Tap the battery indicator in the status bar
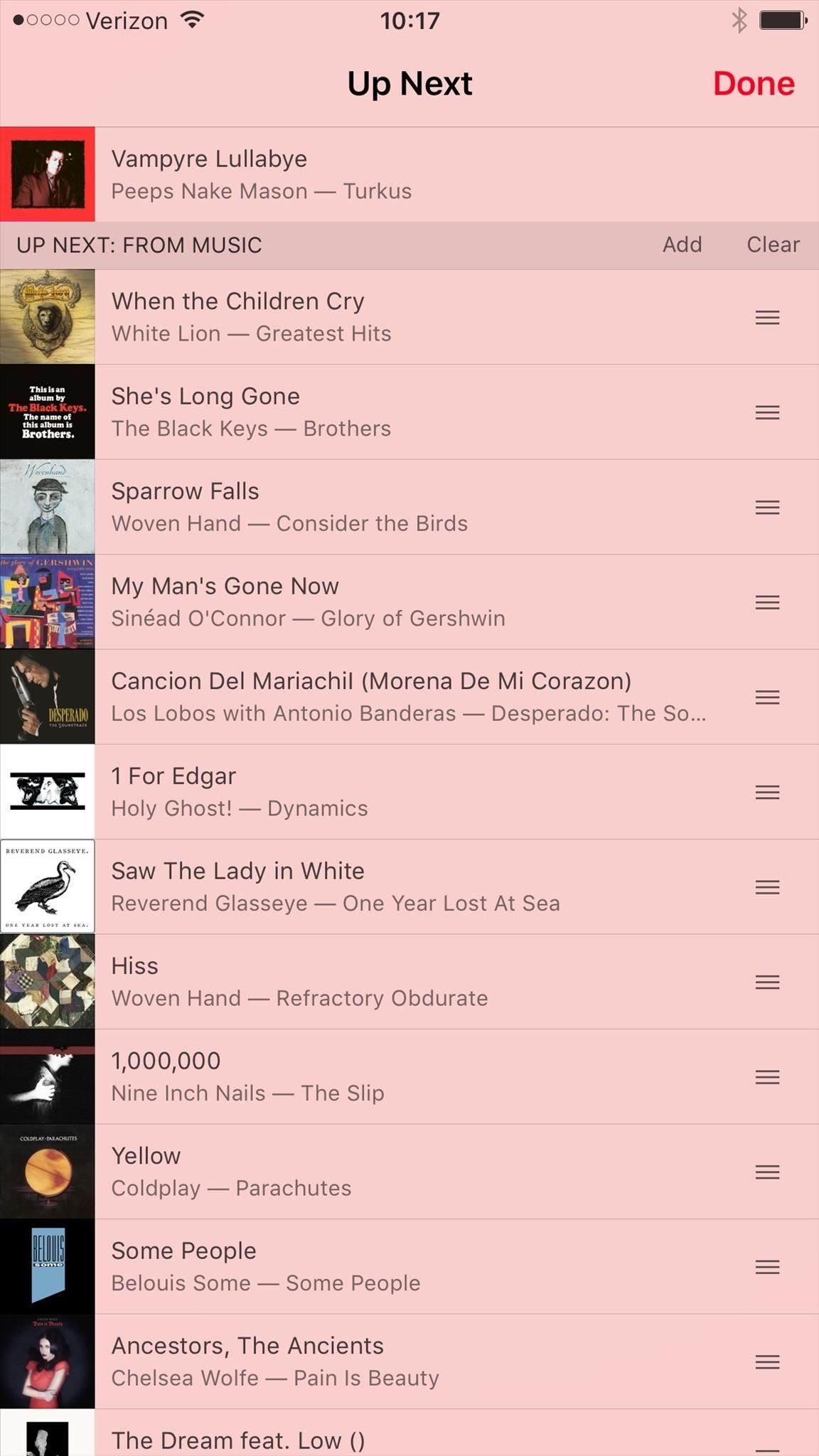 tap(781, 21)
